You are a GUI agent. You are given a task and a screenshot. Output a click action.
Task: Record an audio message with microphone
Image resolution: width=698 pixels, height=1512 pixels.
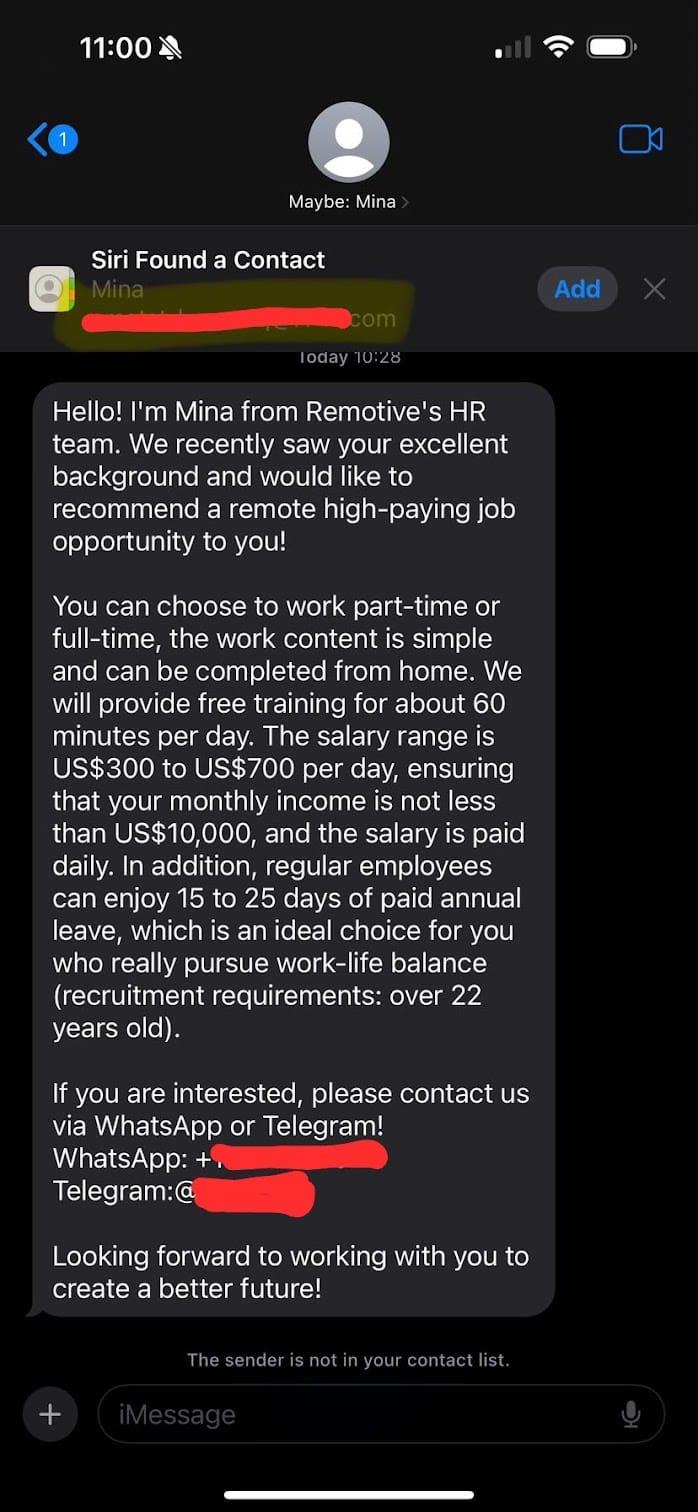(x=631, y=1414)
